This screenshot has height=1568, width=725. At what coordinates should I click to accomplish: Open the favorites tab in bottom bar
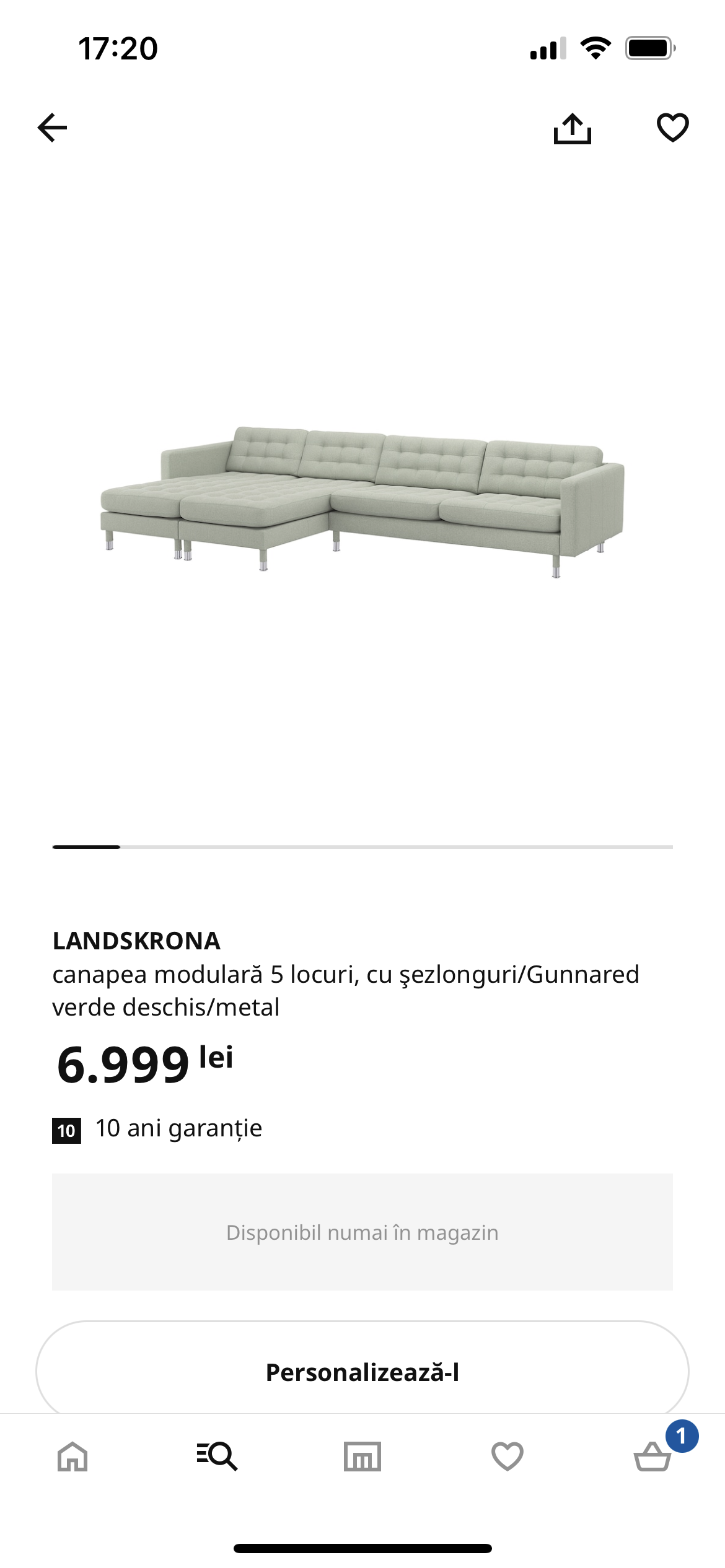coord(507,1455)
